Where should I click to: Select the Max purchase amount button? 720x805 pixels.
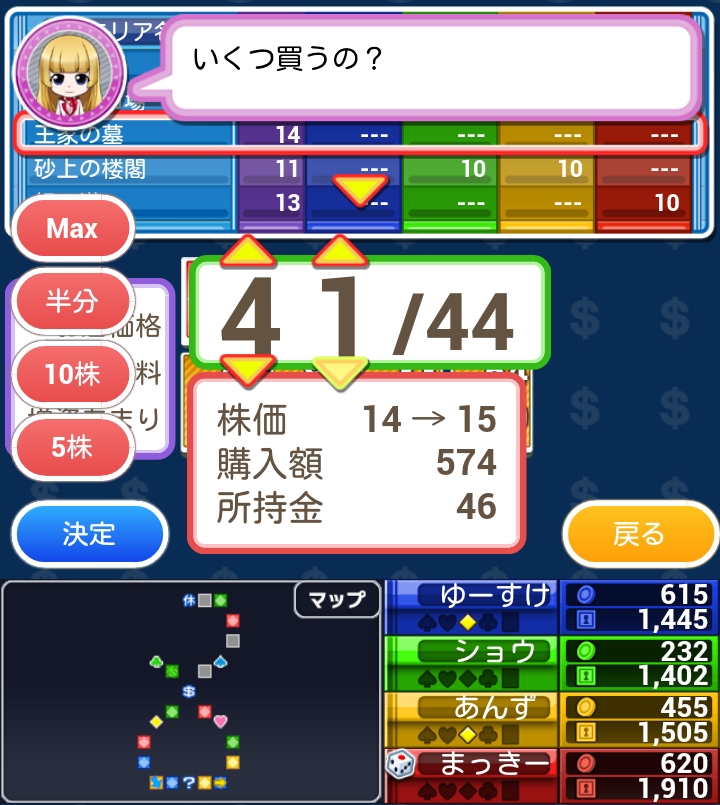73,229
